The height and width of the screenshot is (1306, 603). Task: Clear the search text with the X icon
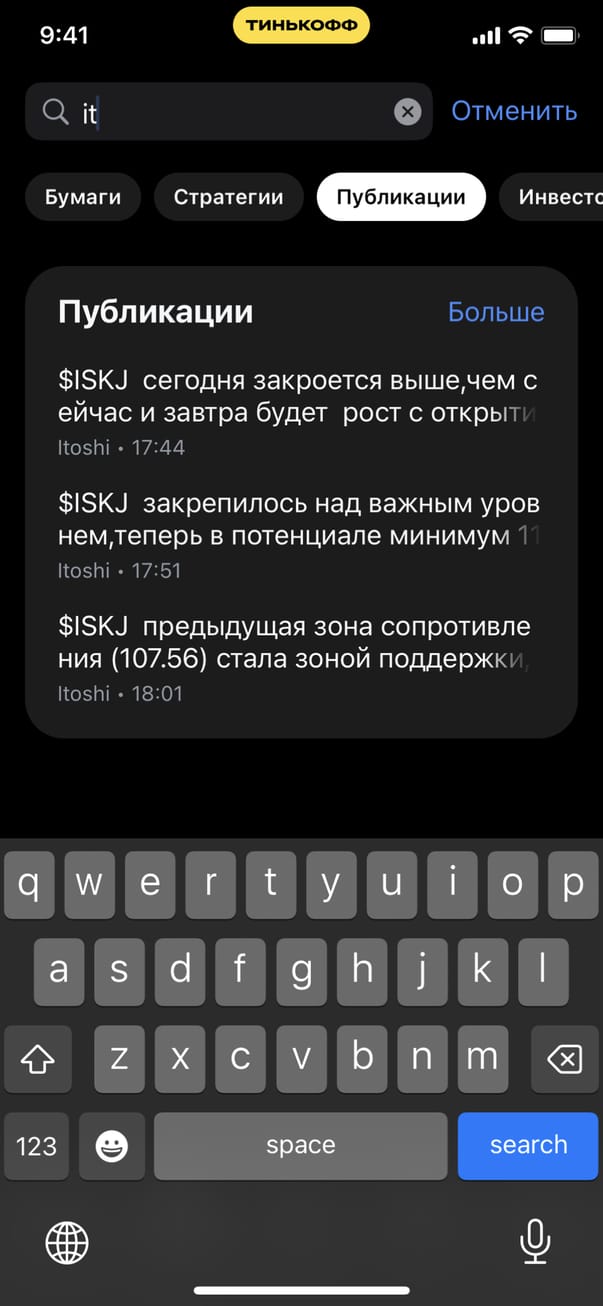coord(407,112)
